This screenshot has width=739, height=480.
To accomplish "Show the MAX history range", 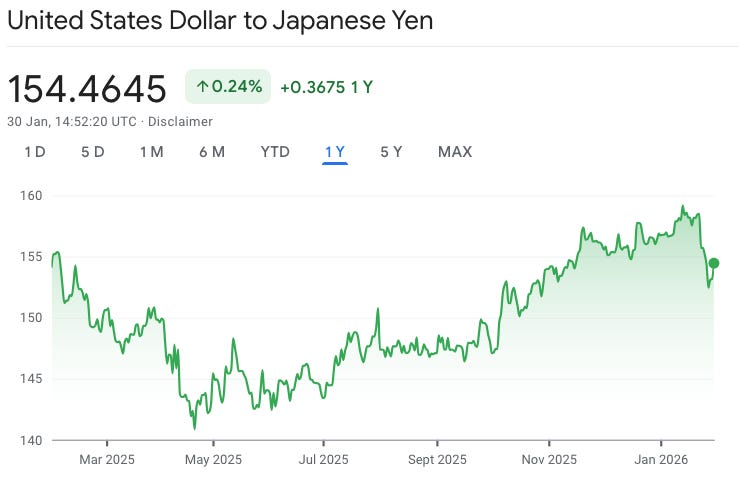I will tap(455, 152).
